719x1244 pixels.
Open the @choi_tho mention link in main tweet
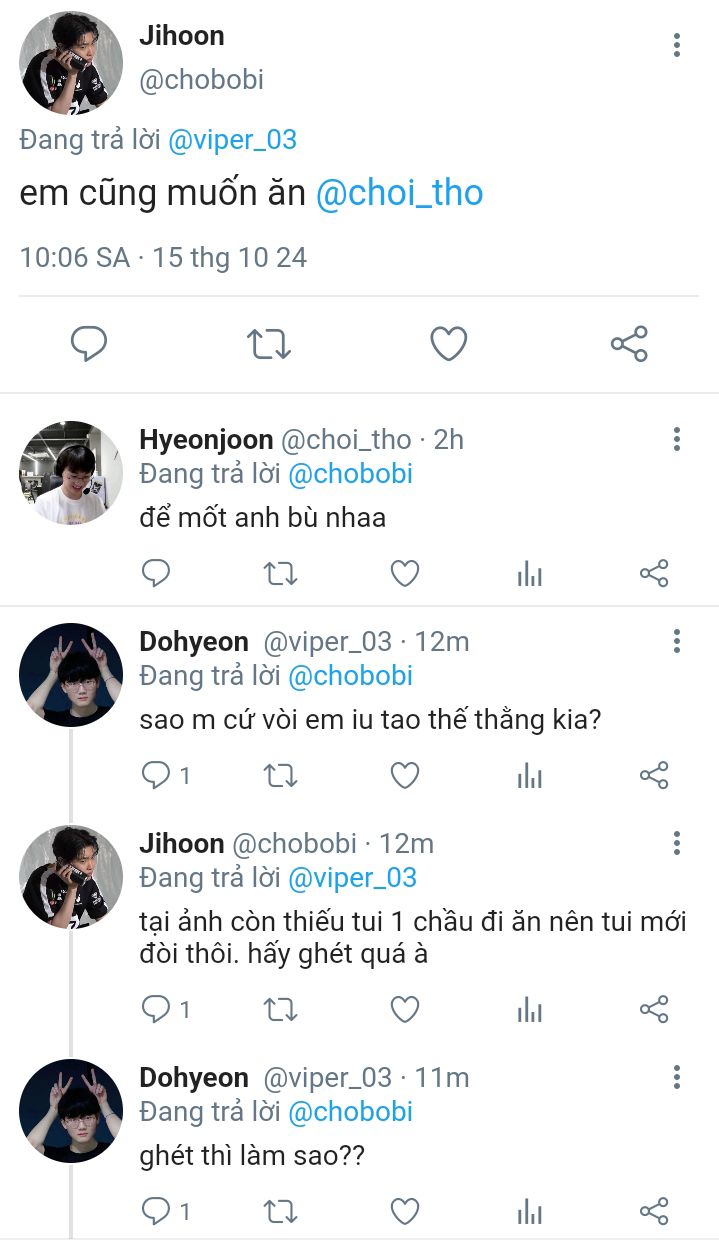399,194
